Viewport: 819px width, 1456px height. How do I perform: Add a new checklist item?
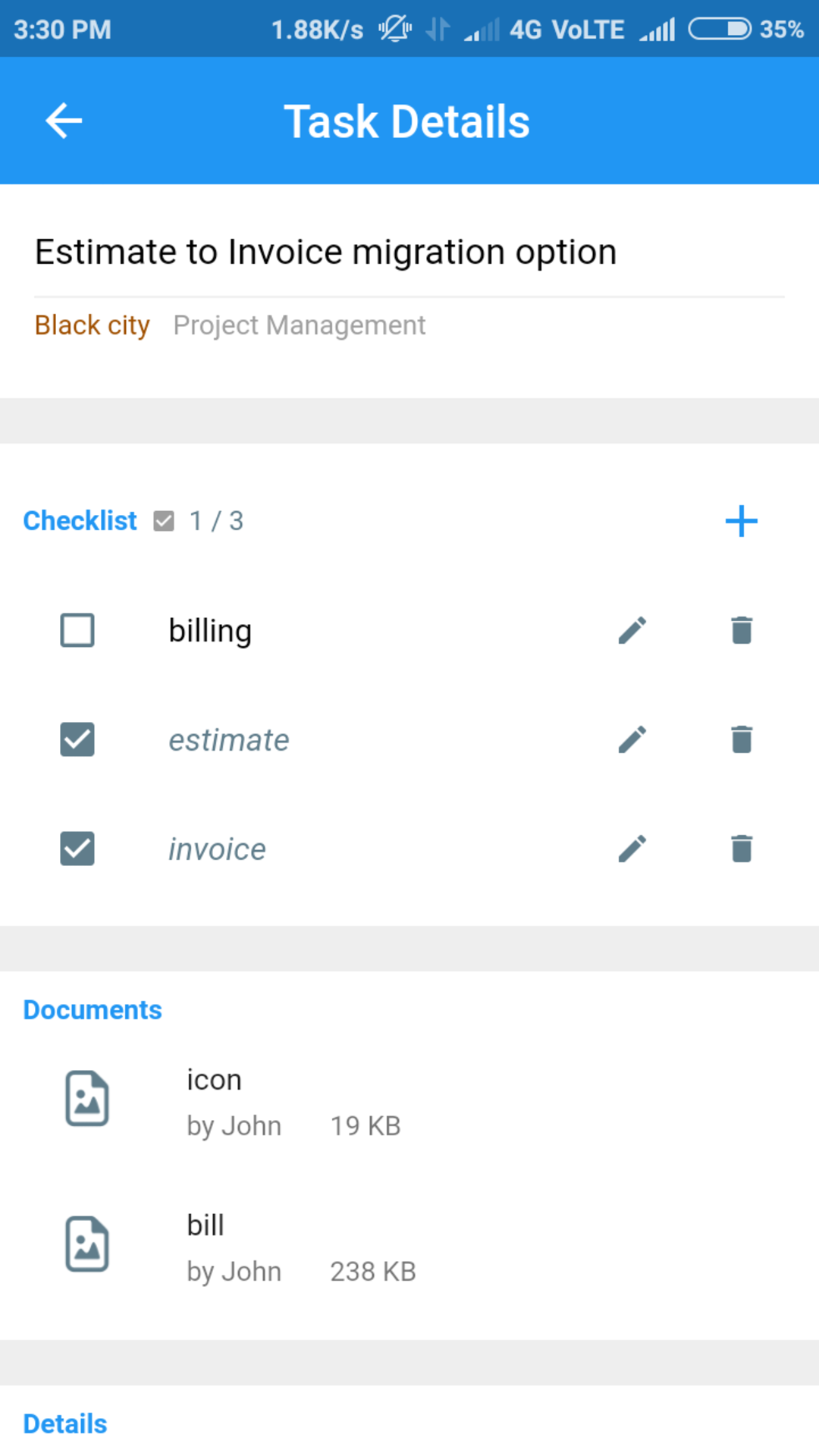(x=741, y=521)
